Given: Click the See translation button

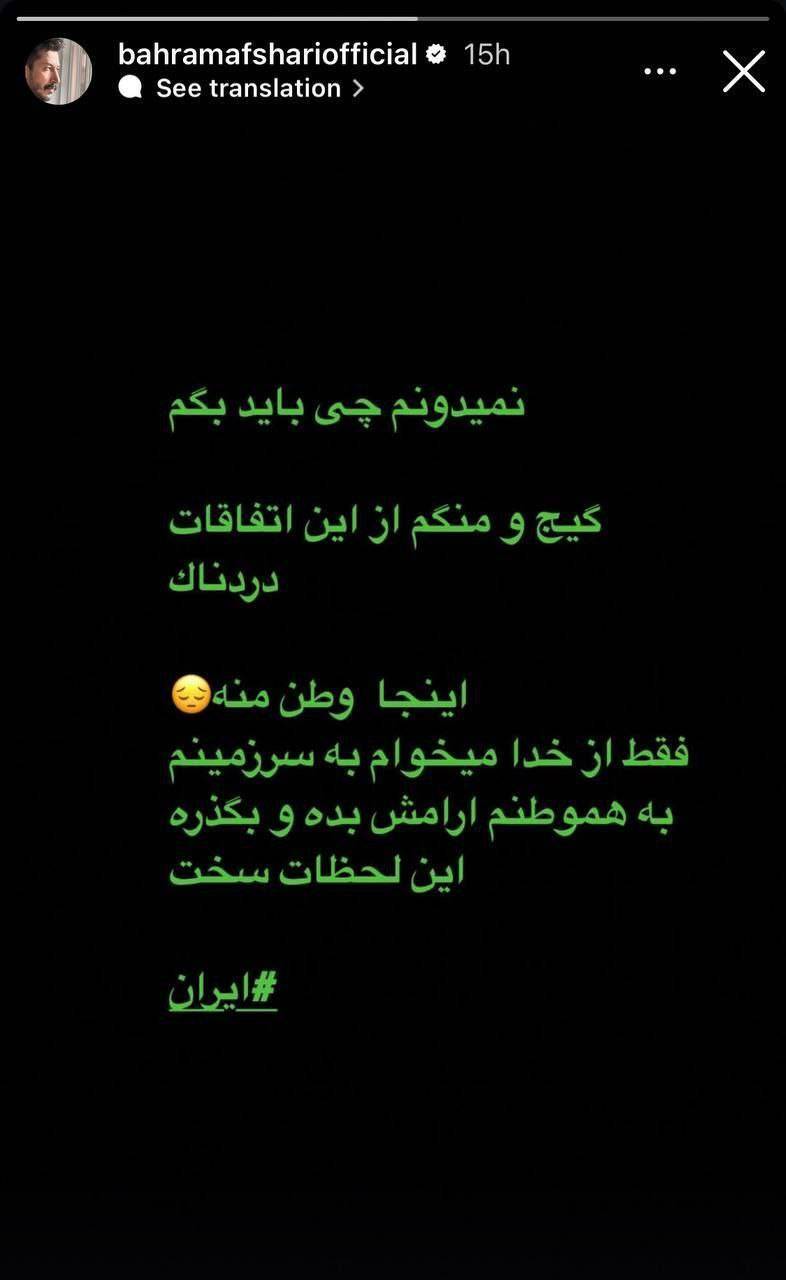Looking at the screenshot, I should [x=248, y=88].
